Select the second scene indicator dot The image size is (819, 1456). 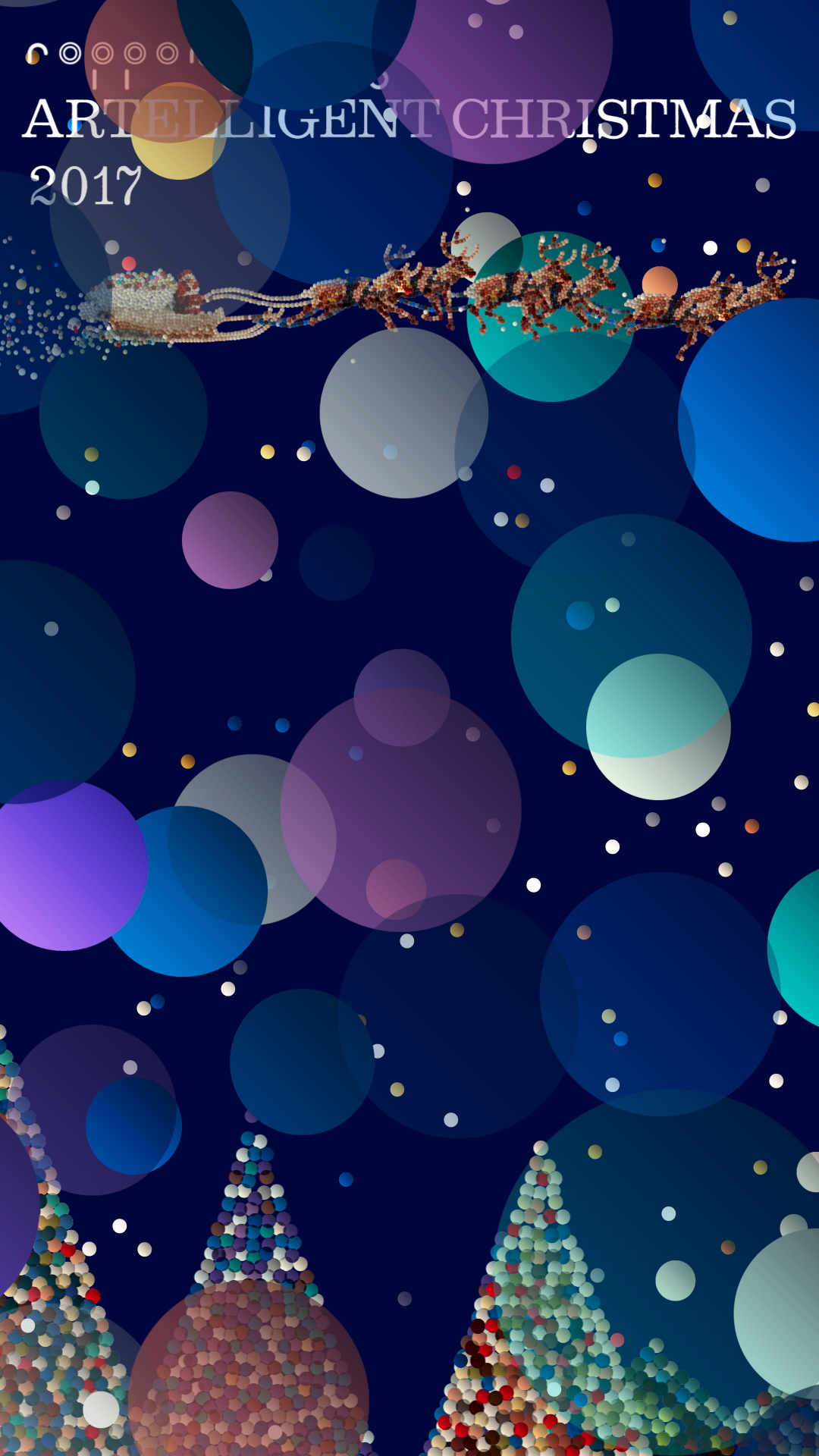click(102, 53)
